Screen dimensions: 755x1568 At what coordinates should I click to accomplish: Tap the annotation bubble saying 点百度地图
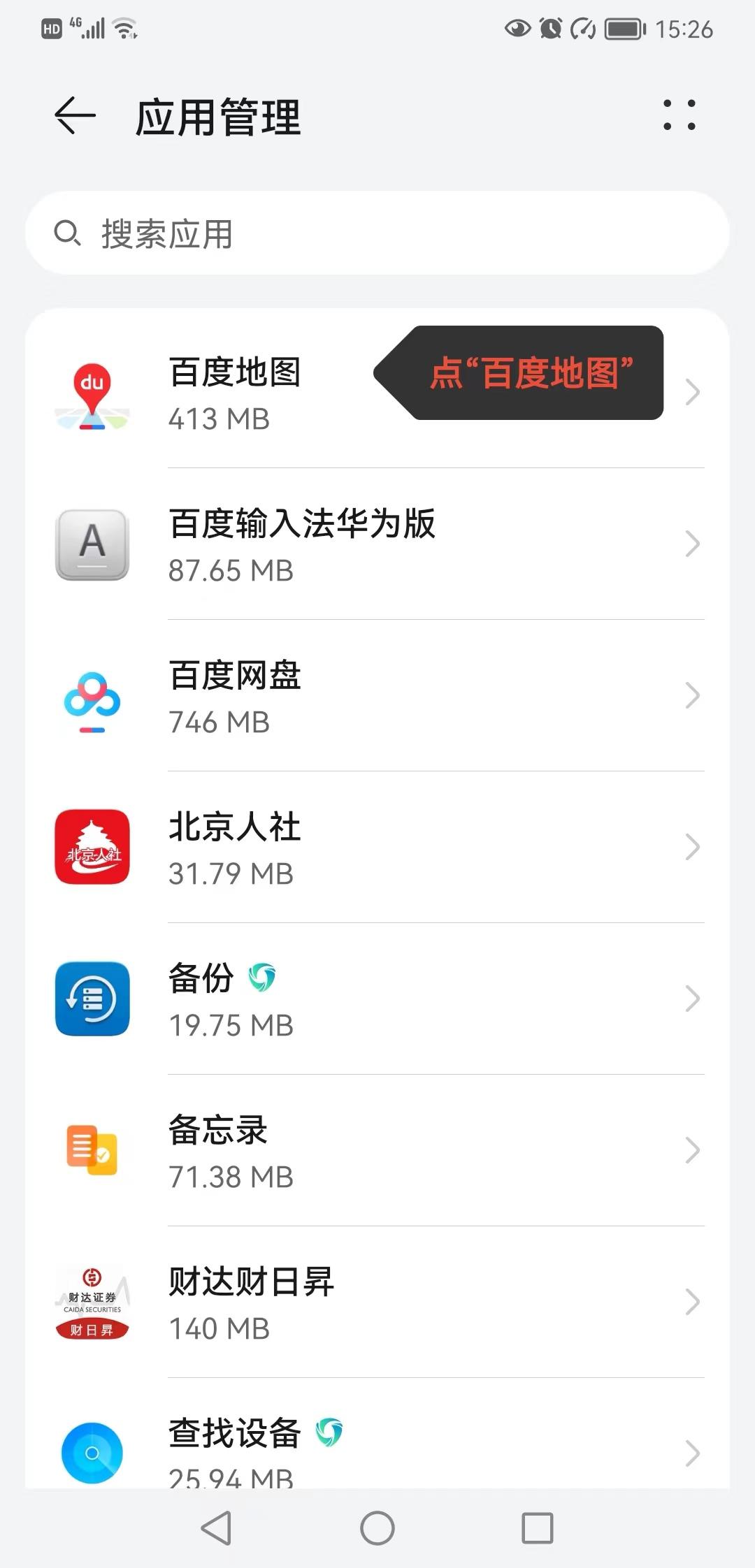coord(533,374)
